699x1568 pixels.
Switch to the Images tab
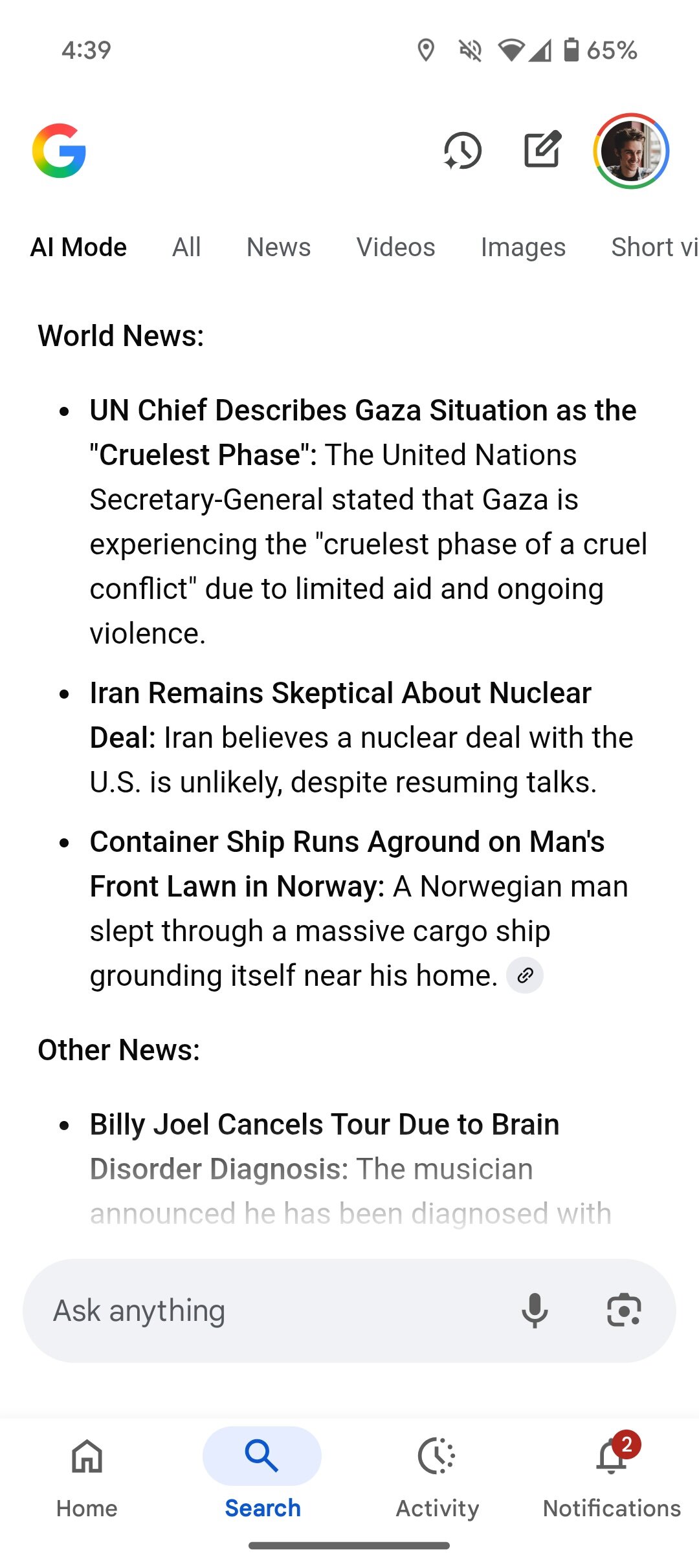[x=523, y=247]
